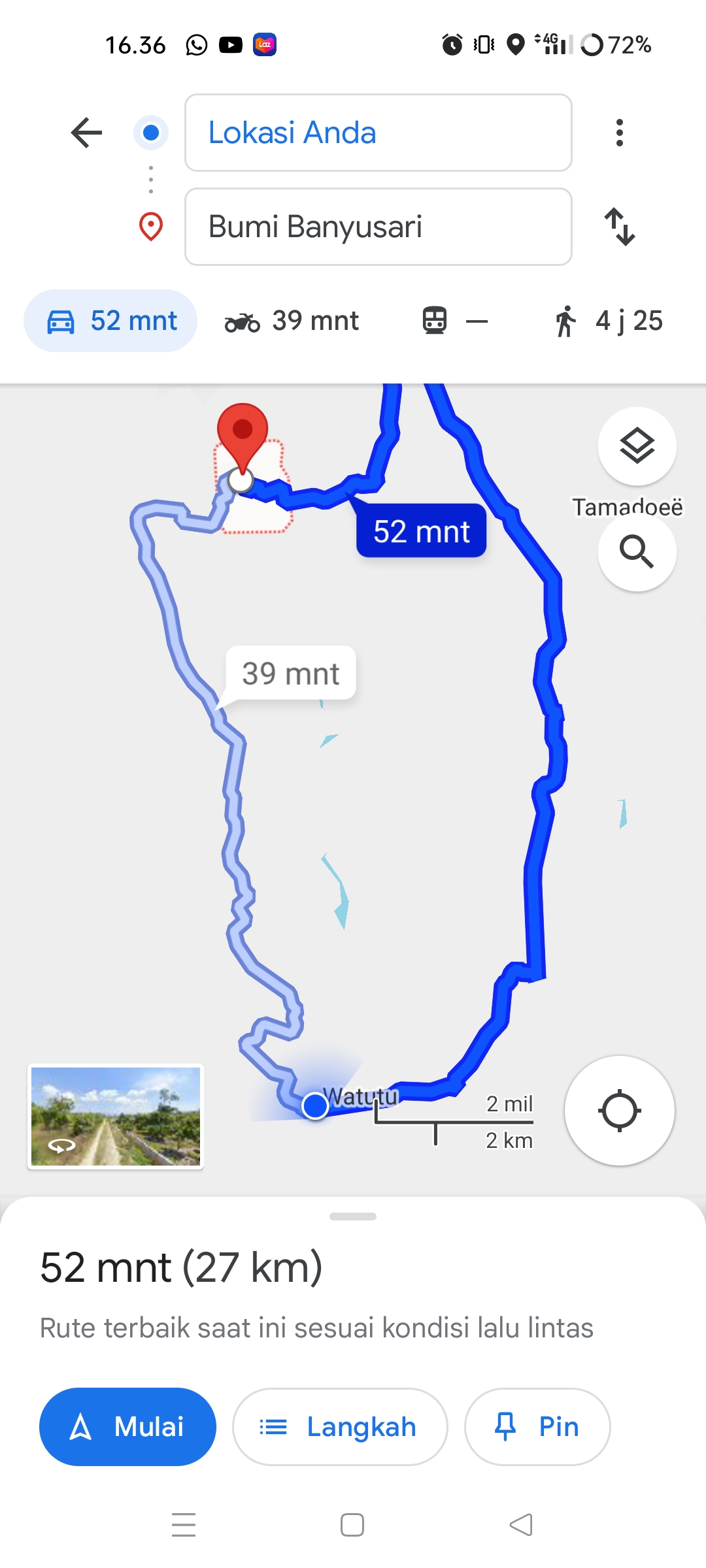
Task: Expand the route details sheet handle
Action: tap(353, 1217)
